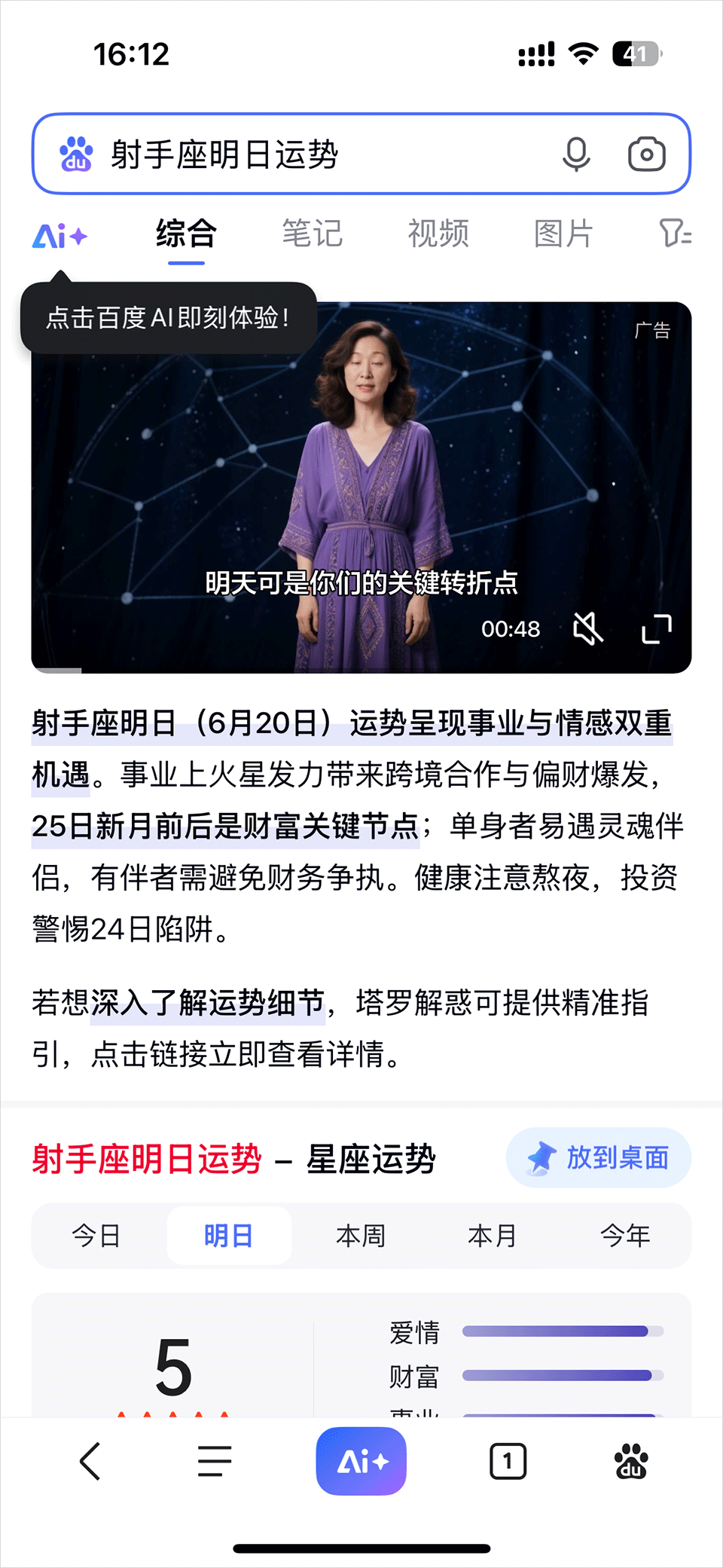Switch to the 图片 tab

click(563, 234)
